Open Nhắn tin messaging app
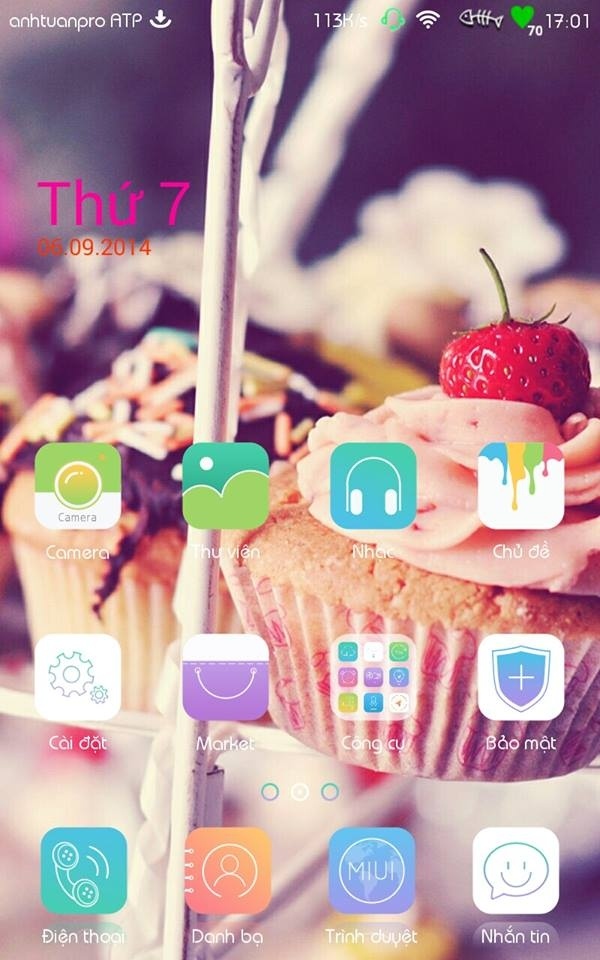This screenshot has height=960, width=600. pyautogui.click(x=516, y=870)
